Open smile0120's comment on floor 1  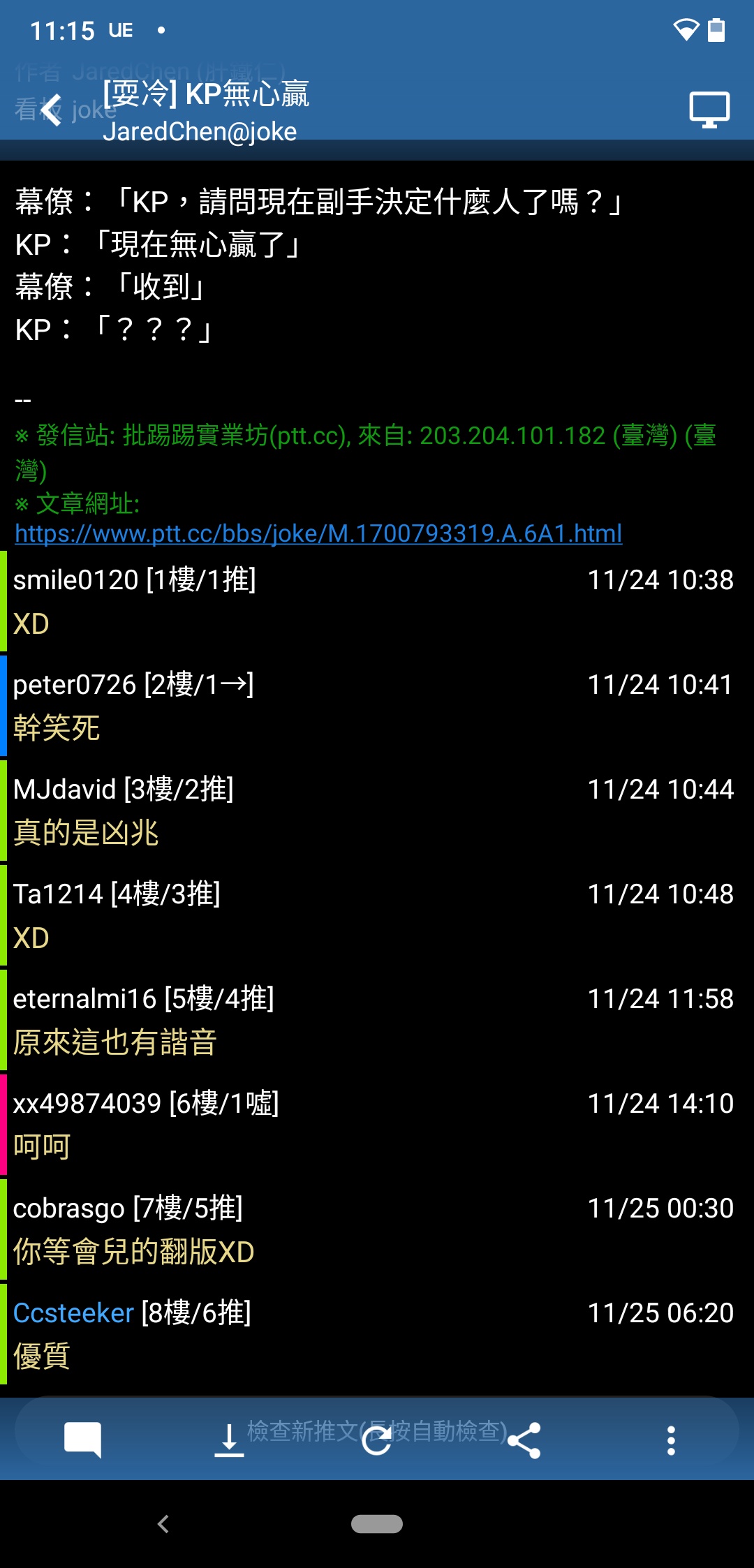point(377,602)
